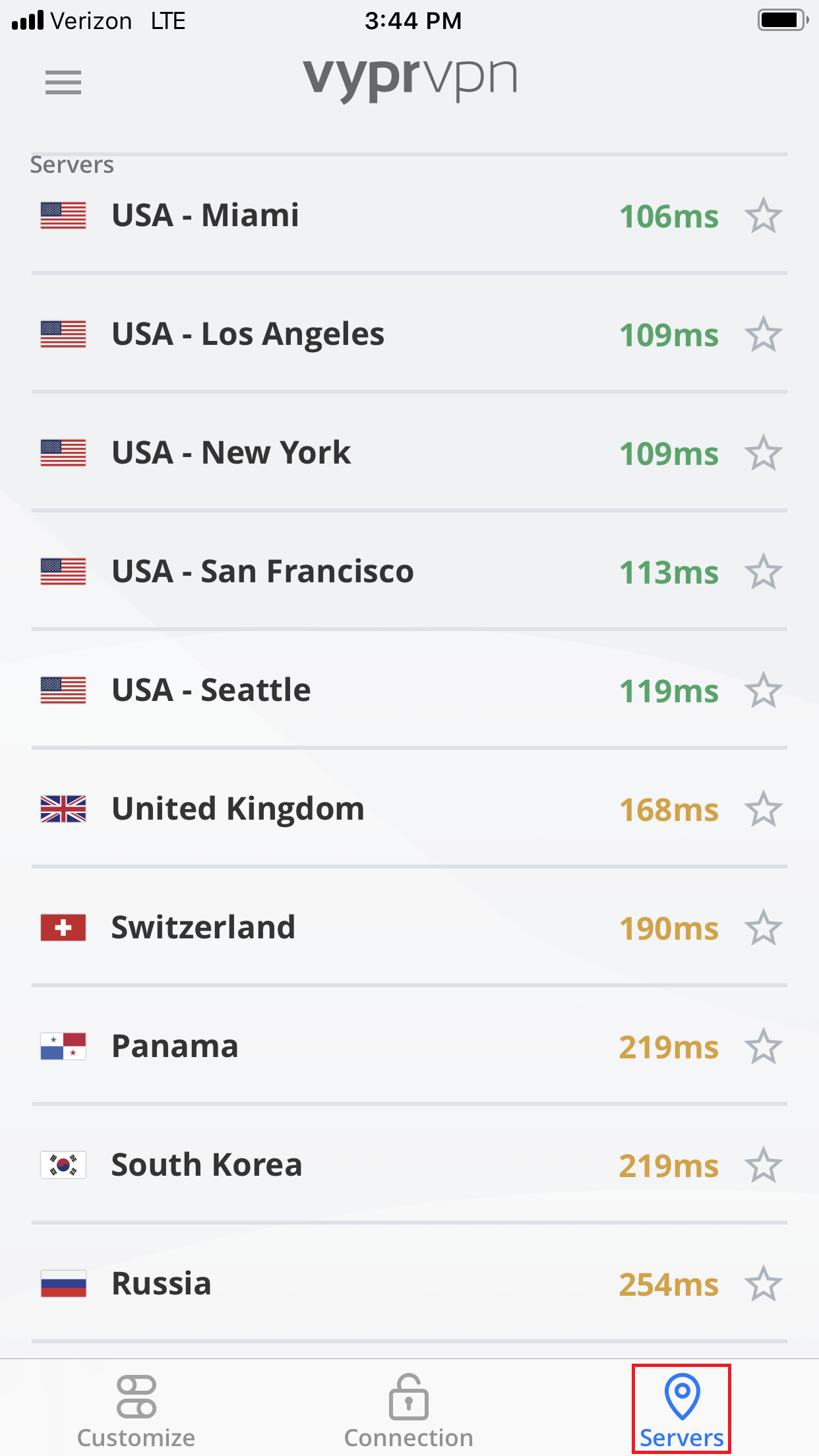Viewport: 819px width, 1456px height.
Task: Click the USA flag next to Miami
Action: [x=63, y=216]
